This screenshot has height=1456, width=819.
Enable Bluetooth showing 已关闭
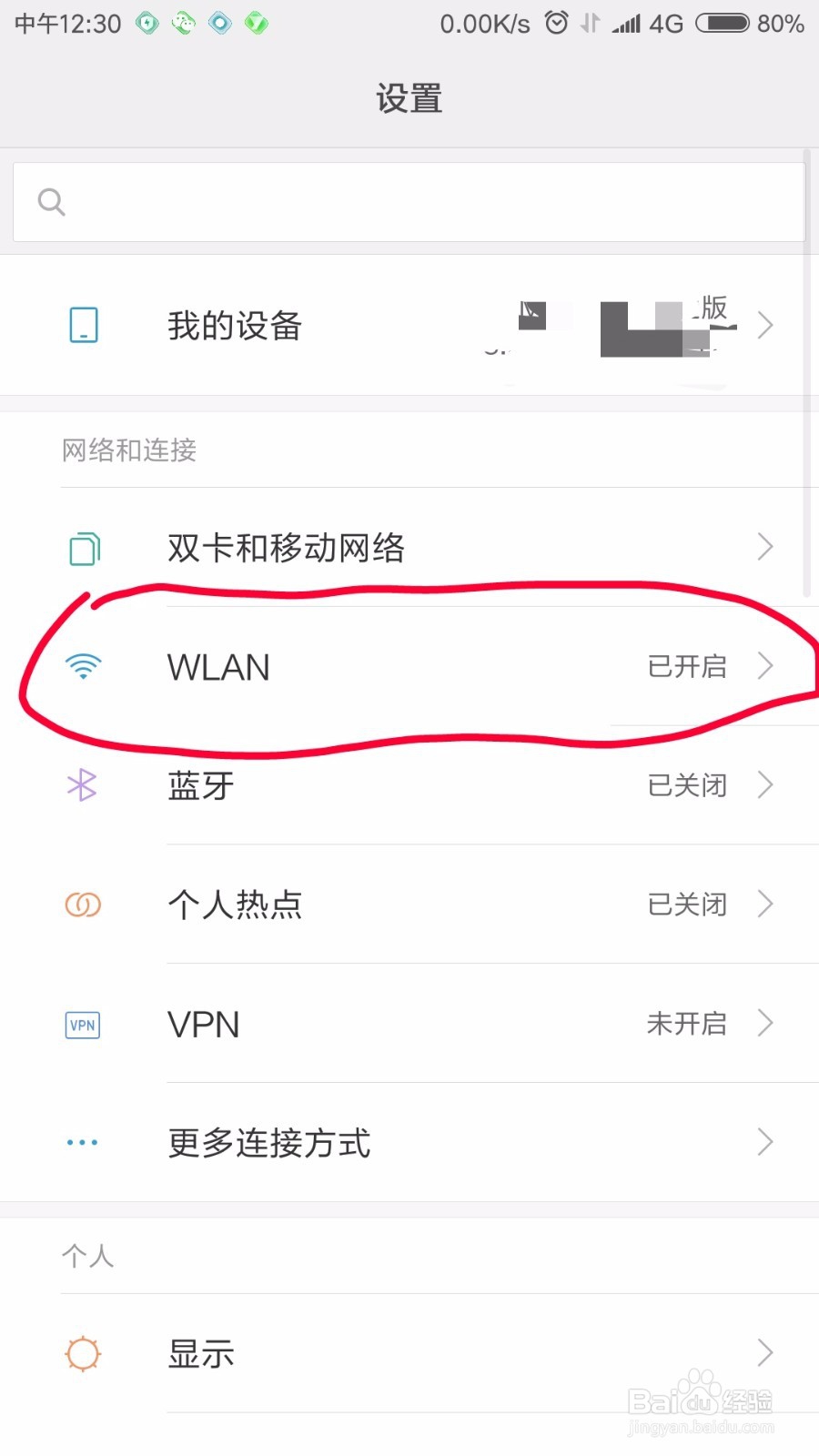click(687, 785)
